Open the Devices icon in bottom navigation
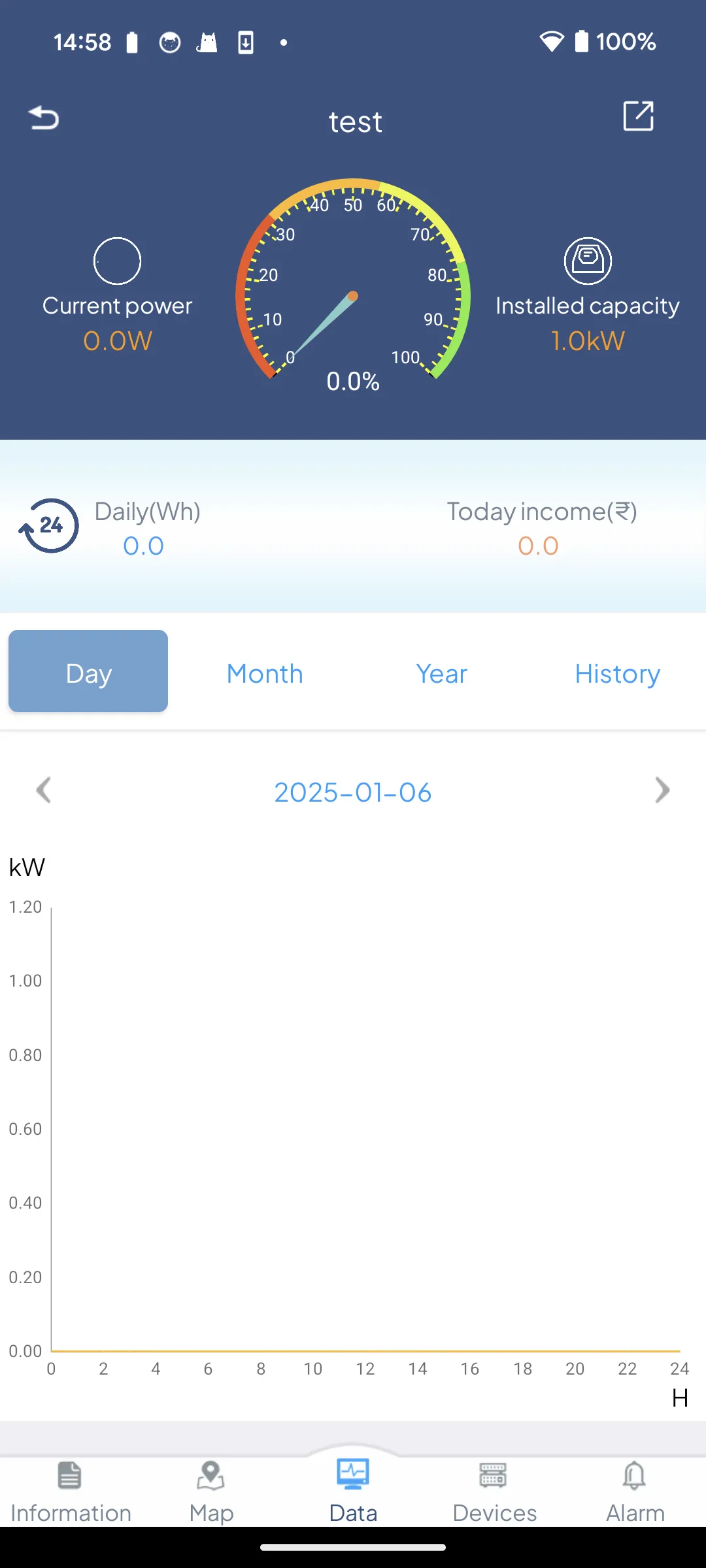 pyautogui.click(x=494, y=1475)
